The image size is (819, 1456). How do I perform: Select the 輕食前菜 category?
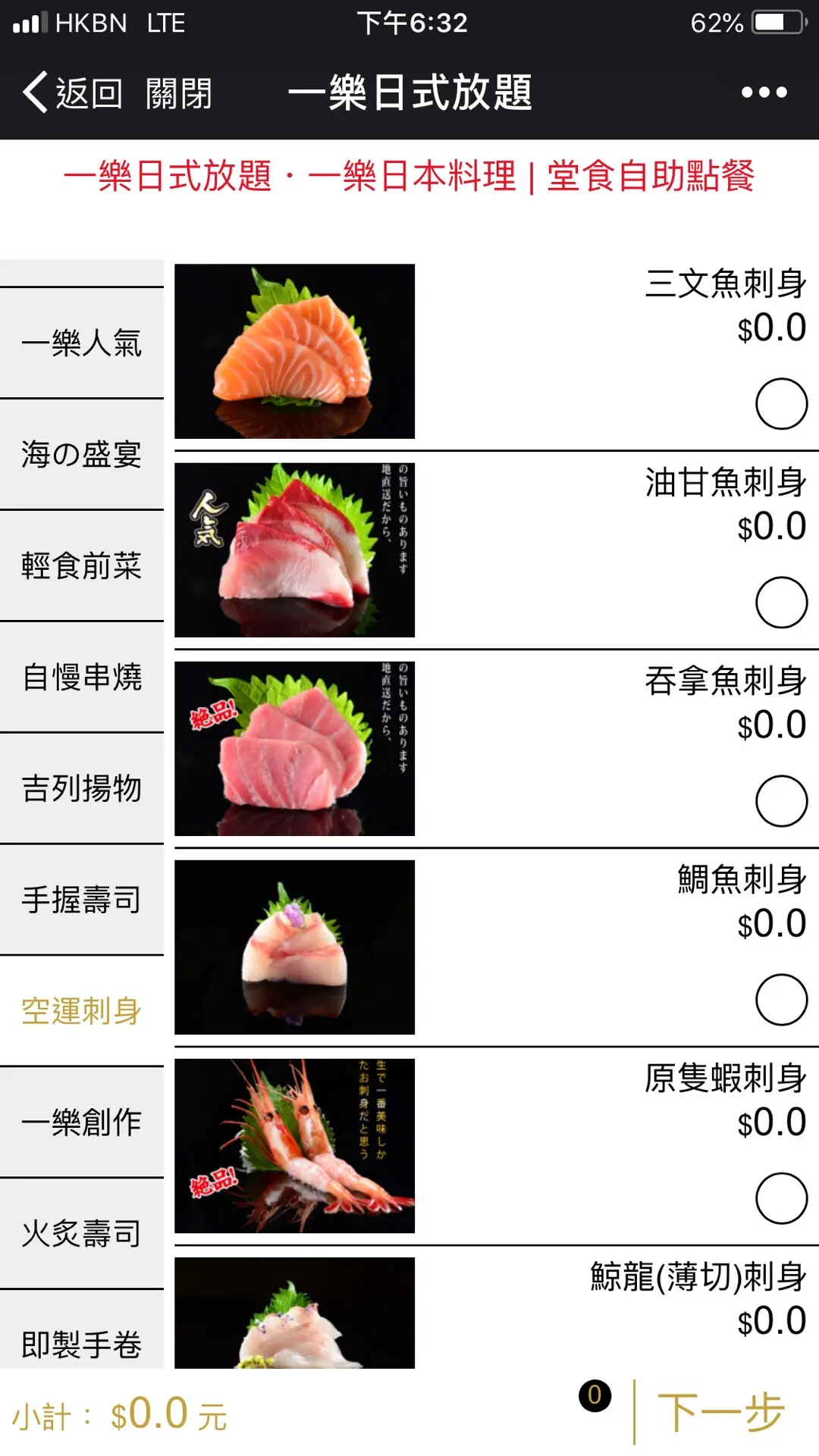tap(82, 566)
